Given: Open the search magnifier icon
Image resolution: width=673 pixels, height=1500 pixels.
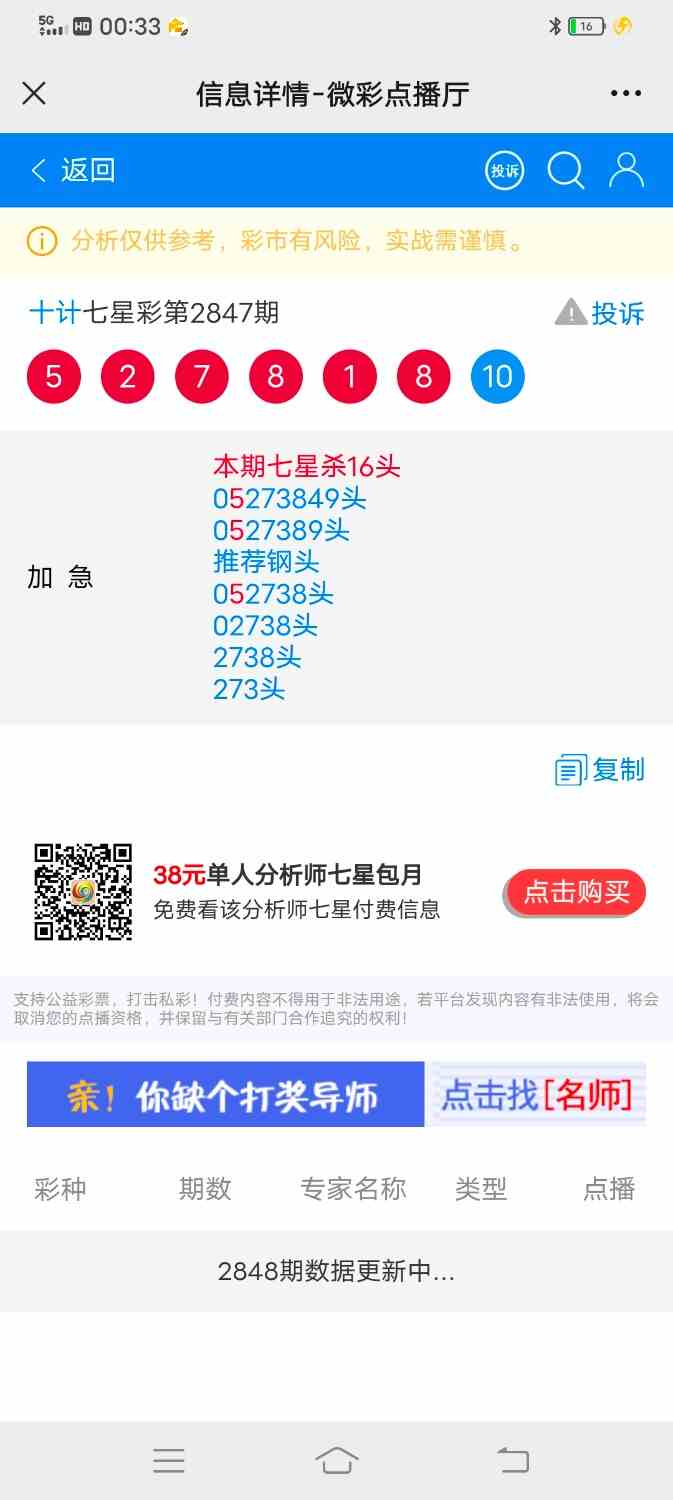Looking at the screenshot, I should pos(566,170).
